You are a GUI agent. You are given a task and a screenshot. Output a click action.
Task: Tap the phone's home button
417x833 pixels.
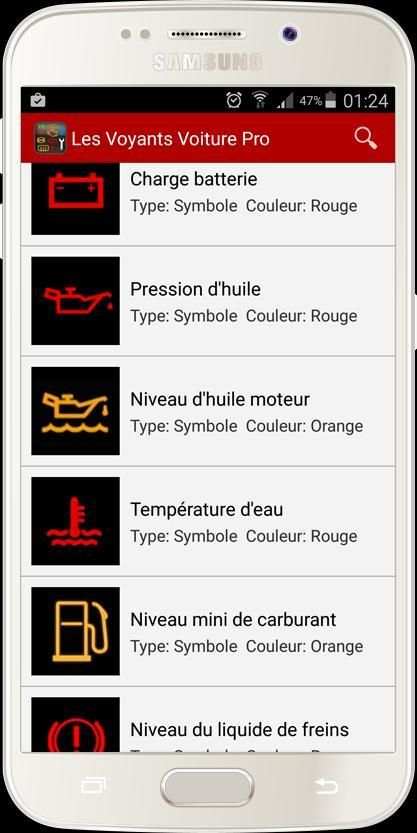click(x=207, y=788)
